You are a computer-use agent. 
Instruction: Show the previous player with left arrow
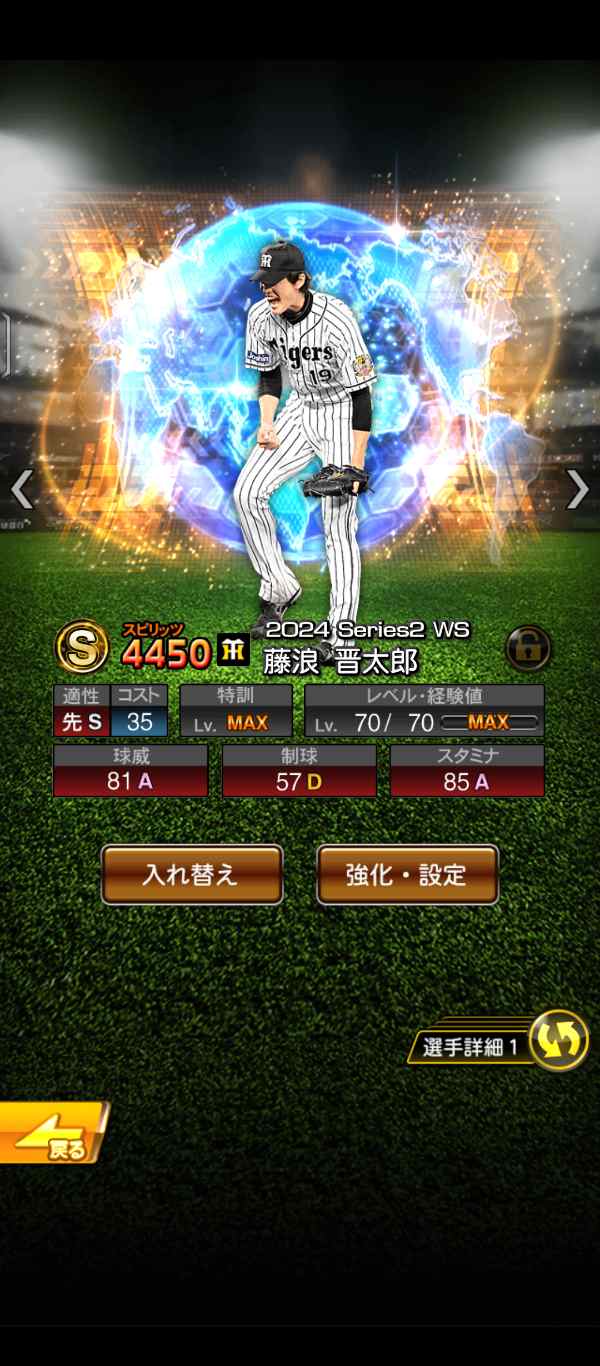(22, 489)
